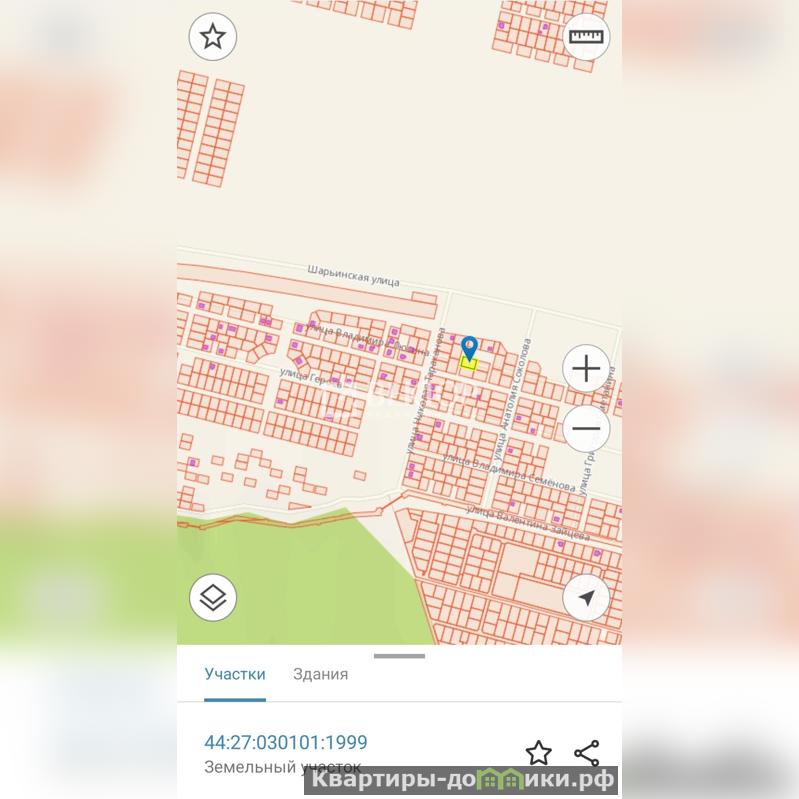The width and height of the screenshot is (799, 799).
Task: Switch to the Здания tab
Action: [x=320, y=674]
